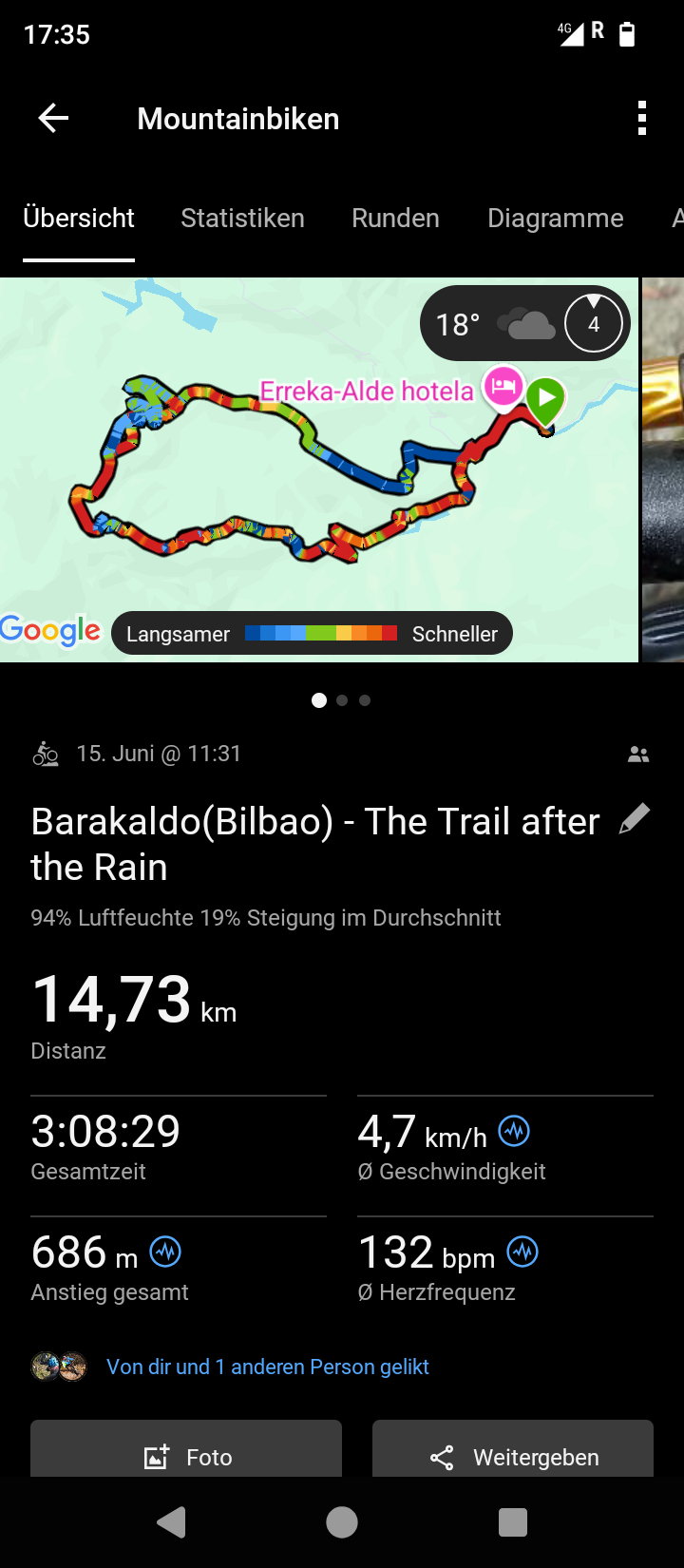This screenshot has width=684, height=1568.
Task: Open the three-dot overflow menu
Action: [x=642, y=119]
